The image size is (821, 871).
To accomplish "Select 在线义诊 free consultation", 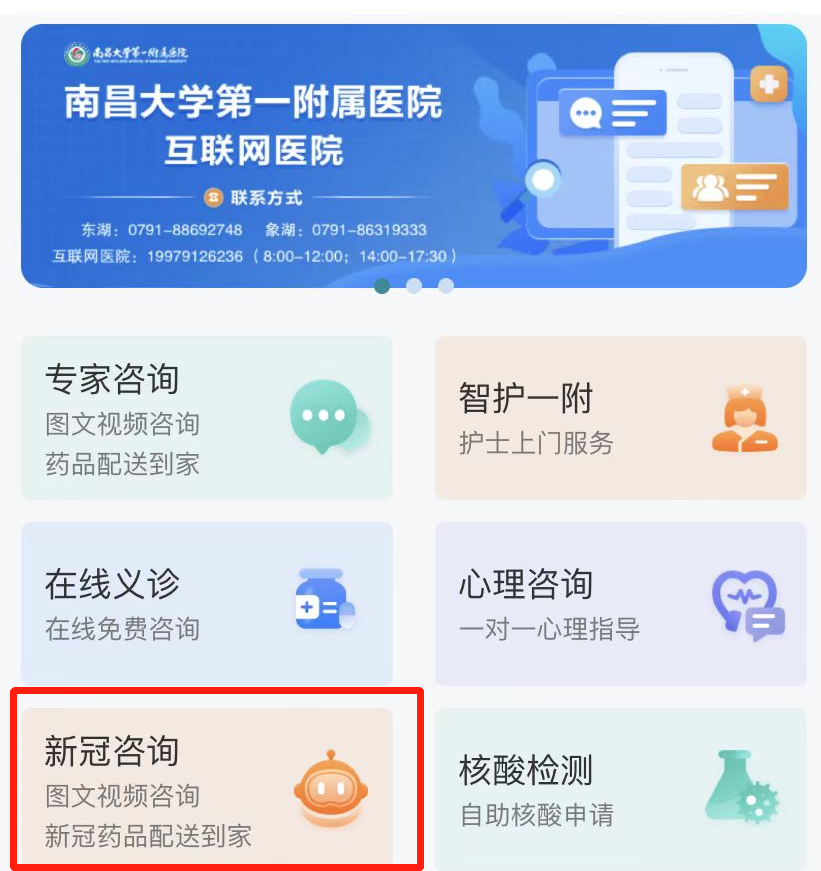I will click(206, 603).
